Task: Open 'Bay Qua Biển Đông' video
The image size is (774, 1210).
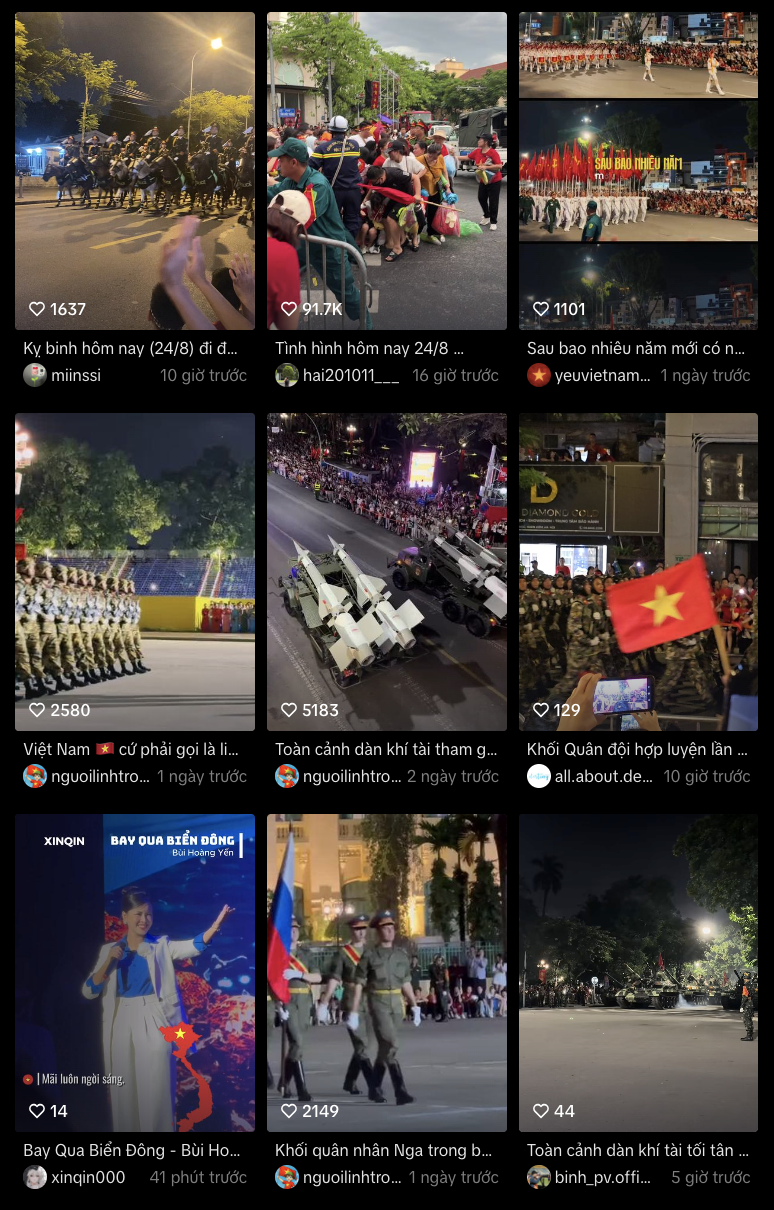Action: tap(135, 972)
